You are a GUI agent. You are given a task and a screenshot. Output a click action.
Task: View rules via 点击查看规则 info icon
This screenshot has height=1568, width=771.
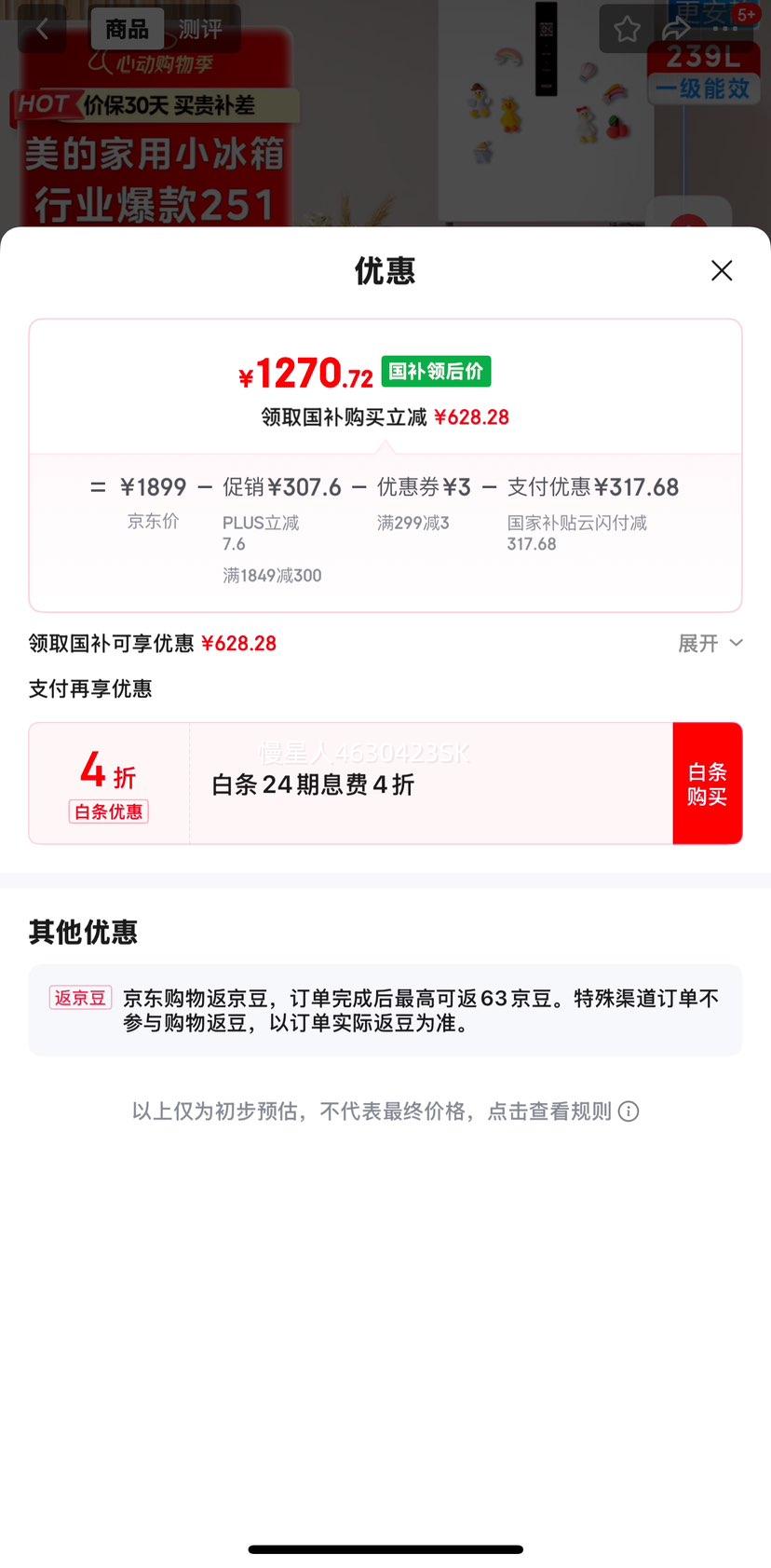pyautogui.click(x=629, y=1111)
